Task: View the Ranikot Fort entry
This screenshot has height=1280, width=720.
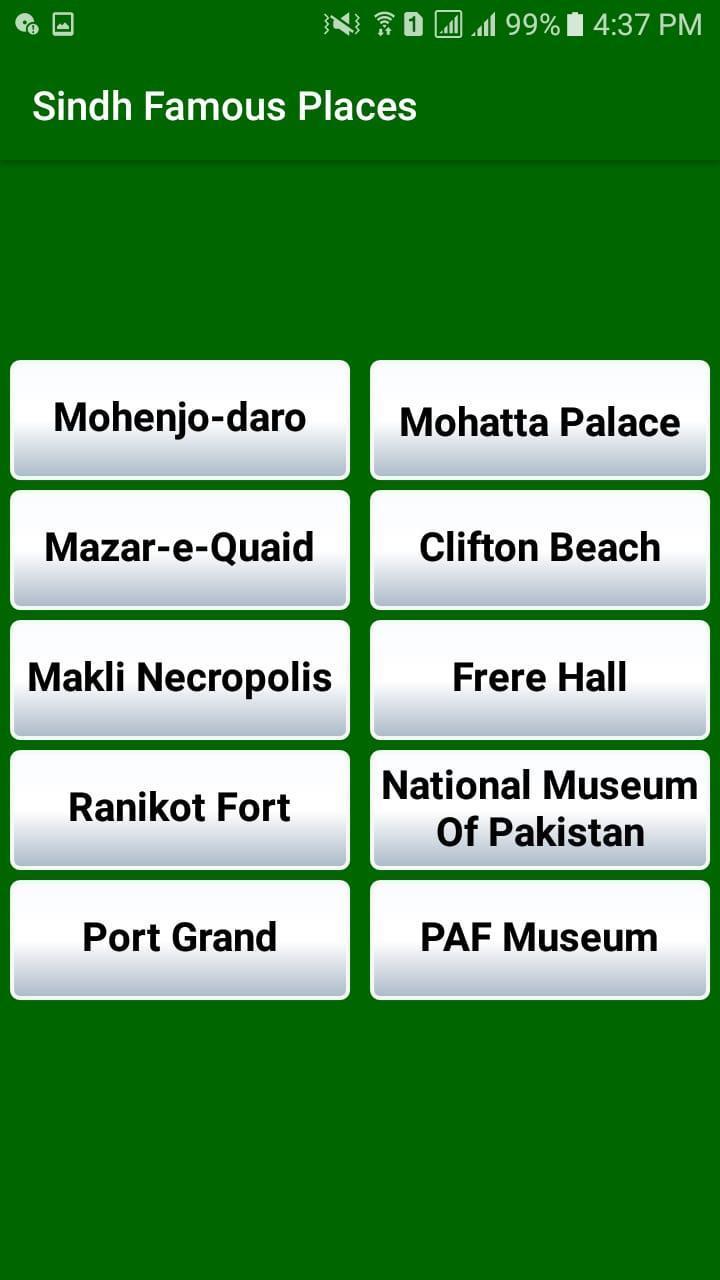Action: 180,808
